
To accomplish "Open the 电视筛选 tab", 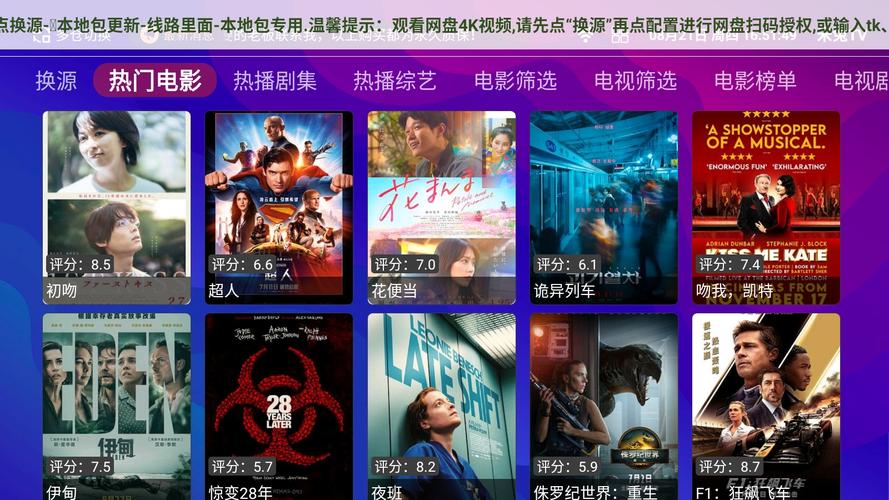I will point(635,81).
